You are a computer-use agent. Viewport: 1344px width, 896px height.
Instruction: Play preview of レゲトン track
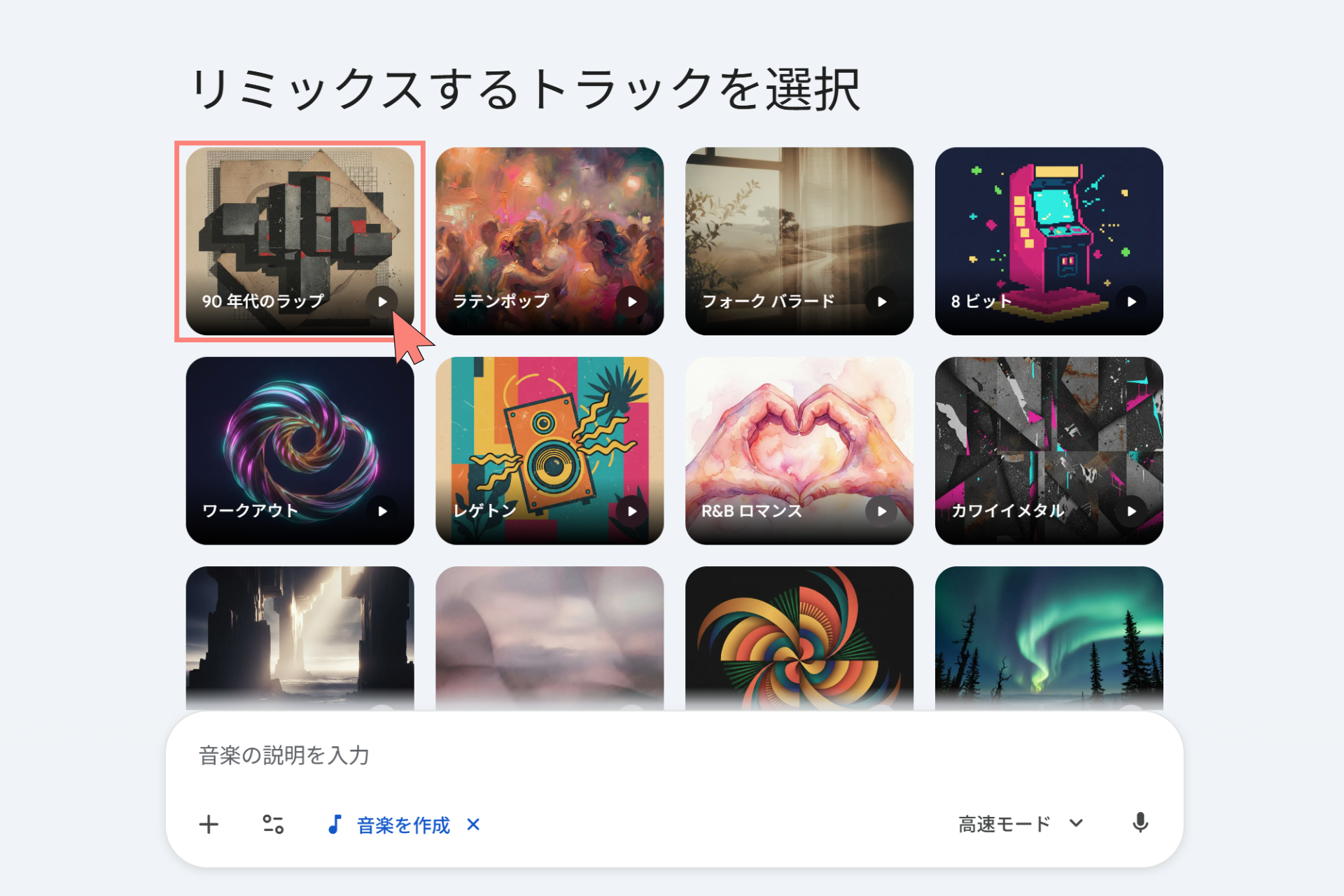pos(632,511)
